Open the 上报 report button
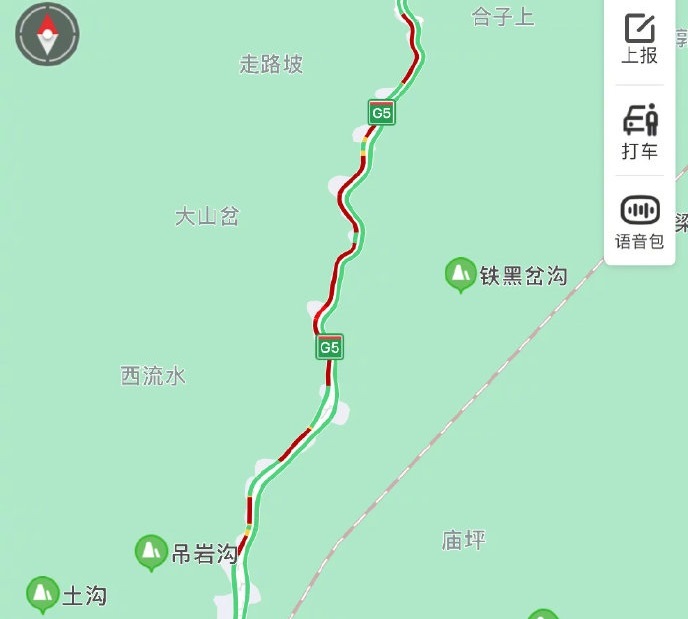Viewport: 688px width, 619px height. 640,39
